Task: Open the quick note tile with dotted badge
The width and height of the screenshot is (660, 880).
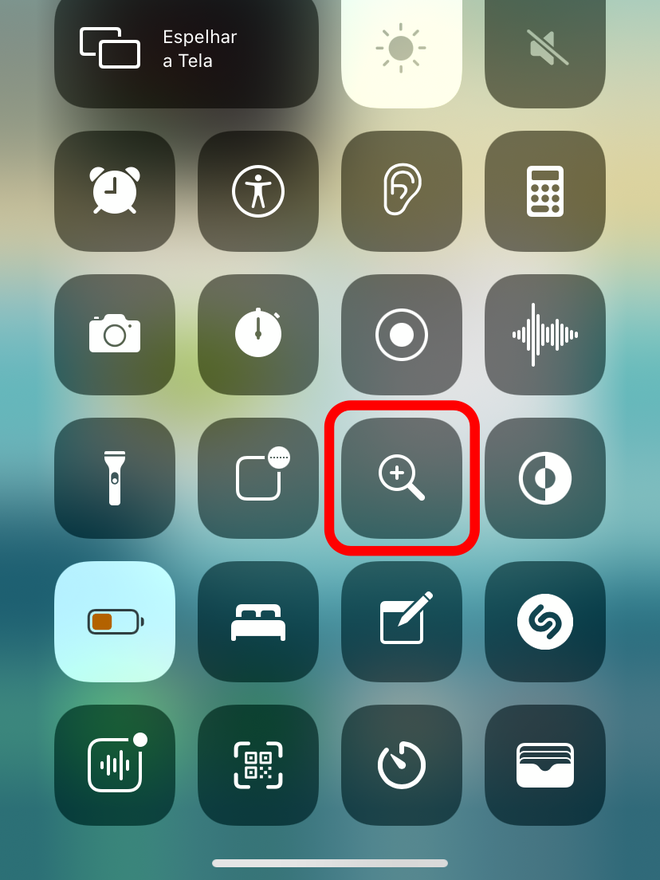Action: click(x=258, y=478)
